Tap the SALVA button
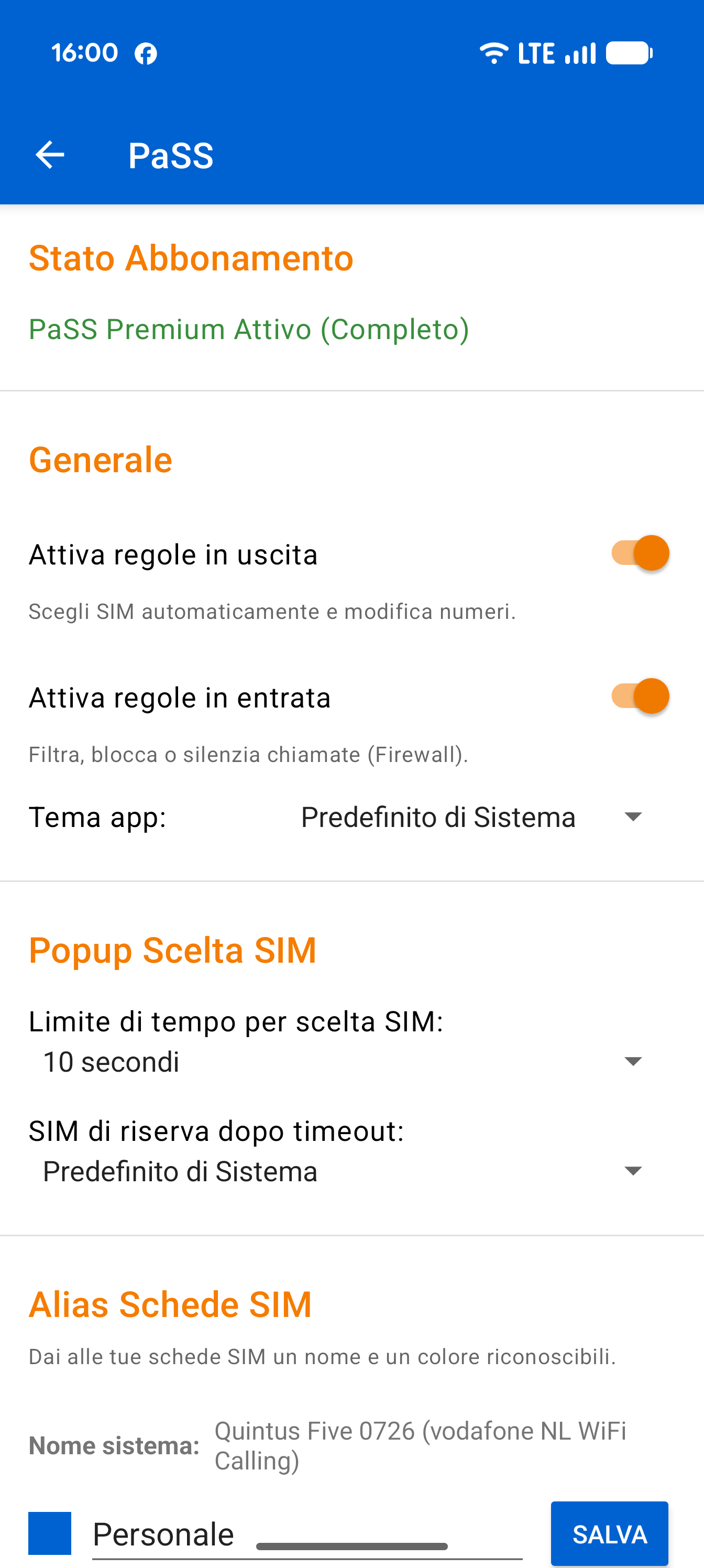Image resolution: width=704 pixels, height=1568 pixels. 610,1534
